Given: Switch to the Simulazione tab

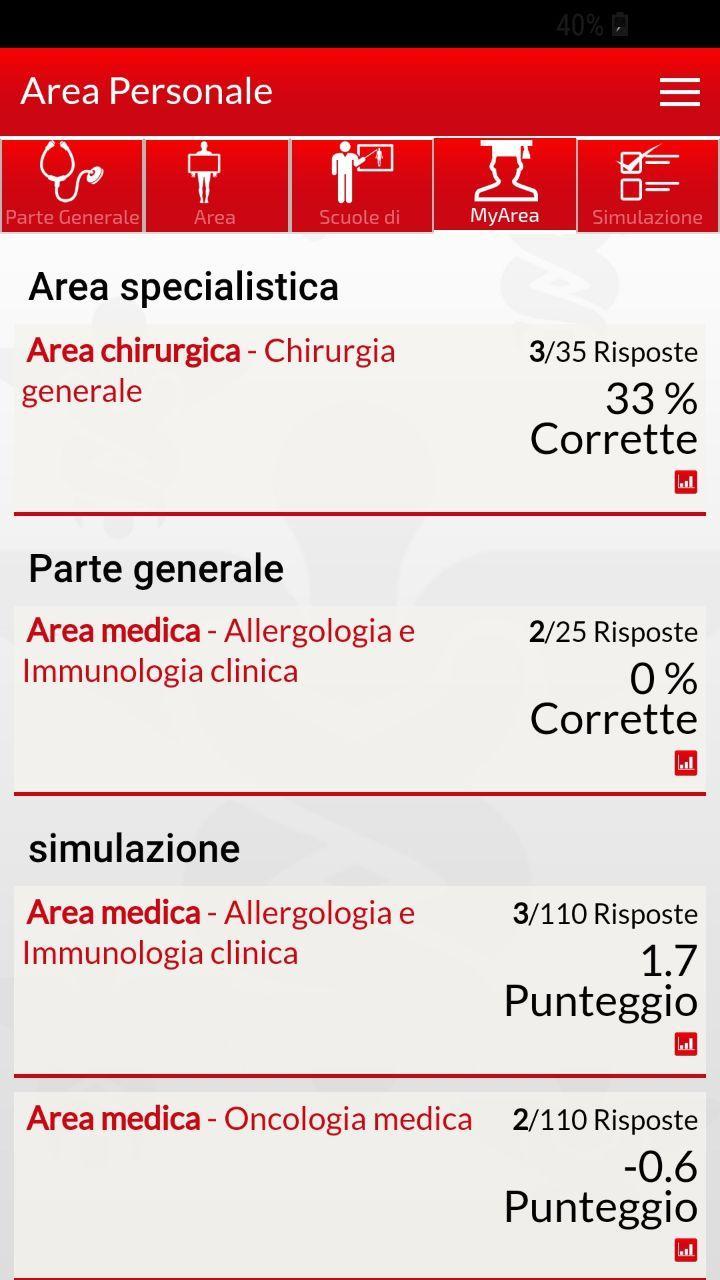Looking at the screenshot, I should [648, 186].
